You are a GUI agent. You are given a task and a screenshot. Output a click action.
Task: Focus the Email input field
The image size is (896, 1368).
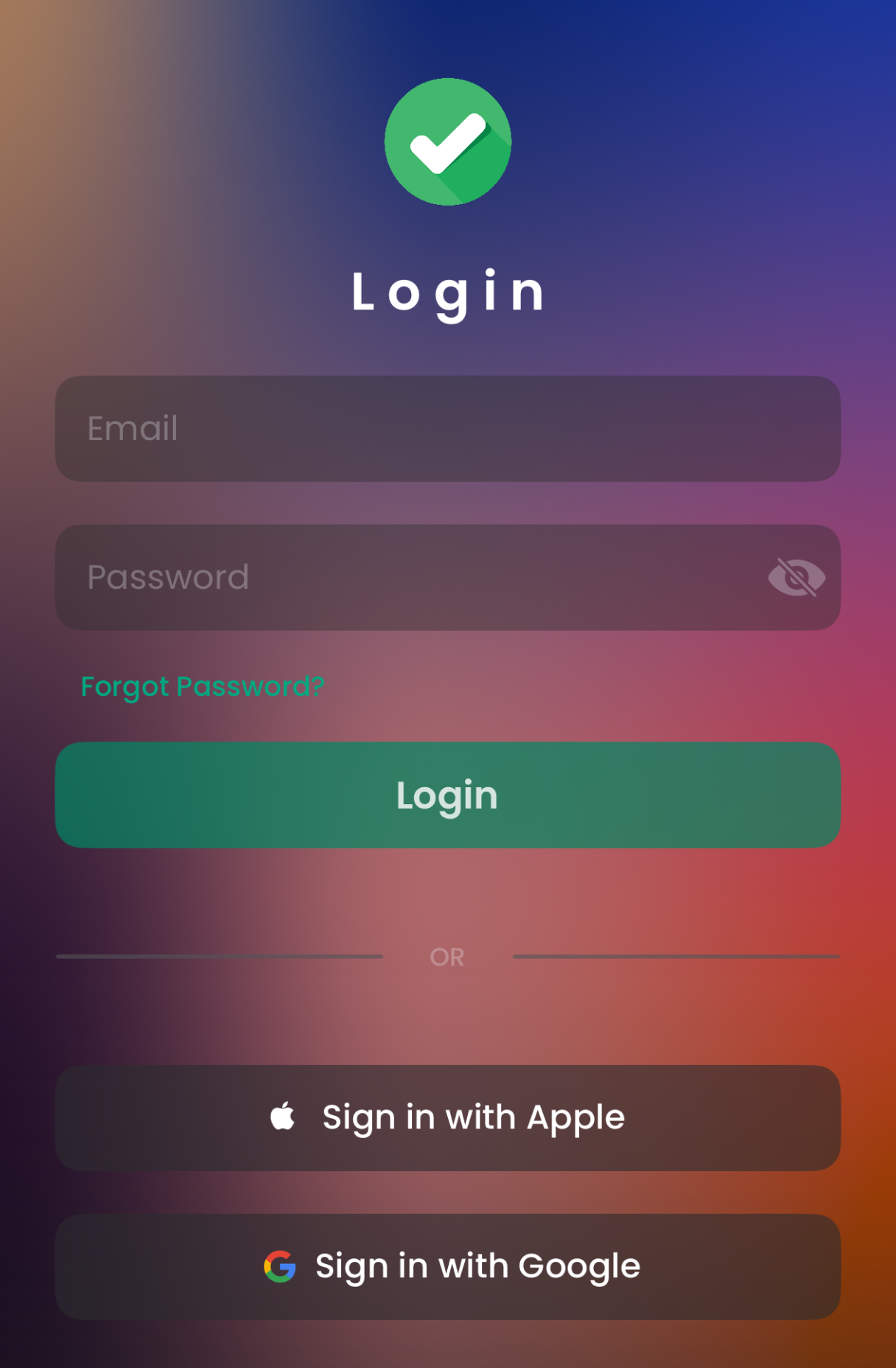click(x=447, y=429)
